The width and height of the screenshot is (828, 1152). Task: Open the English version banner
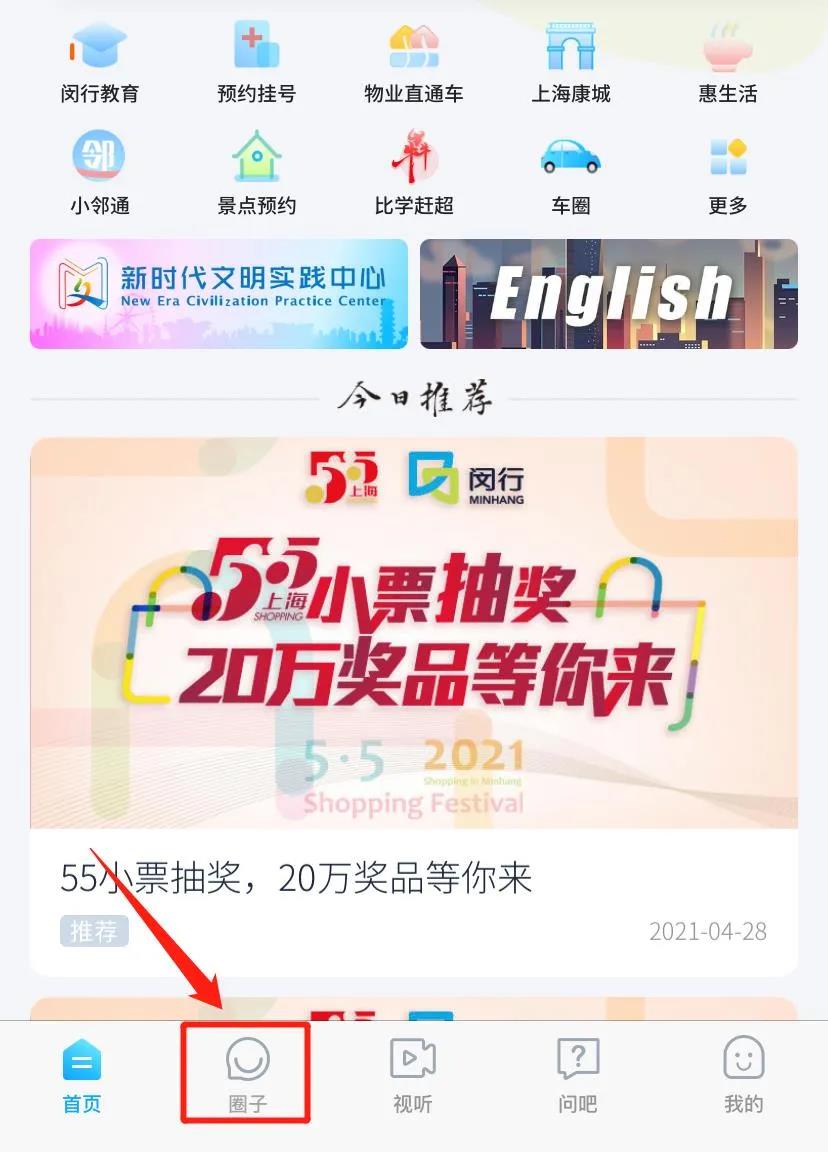(608, 293)
